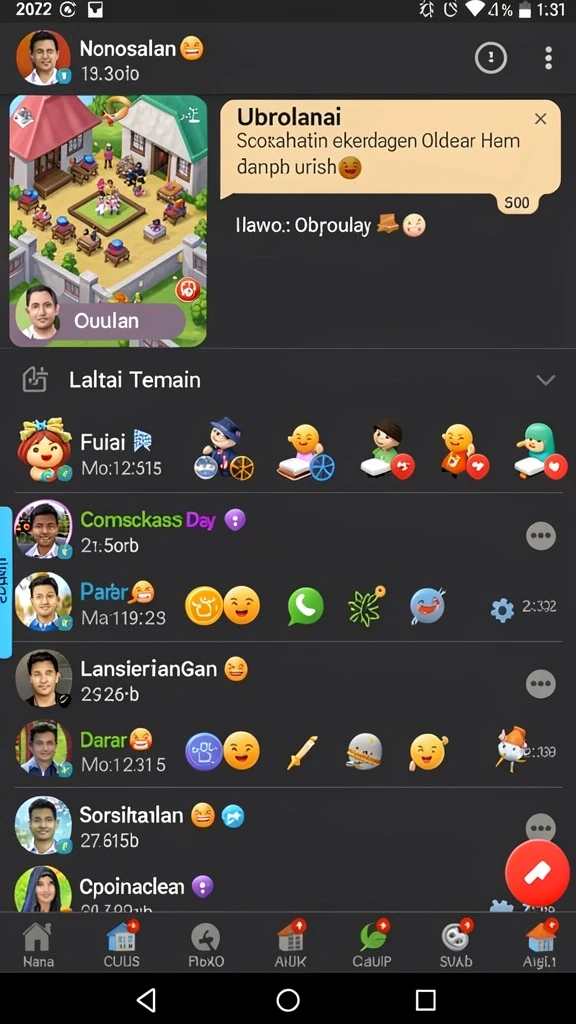This screenshot has height=1024, width=576.
Task: Open the Nonosalan profile picture
Action: 43,57
